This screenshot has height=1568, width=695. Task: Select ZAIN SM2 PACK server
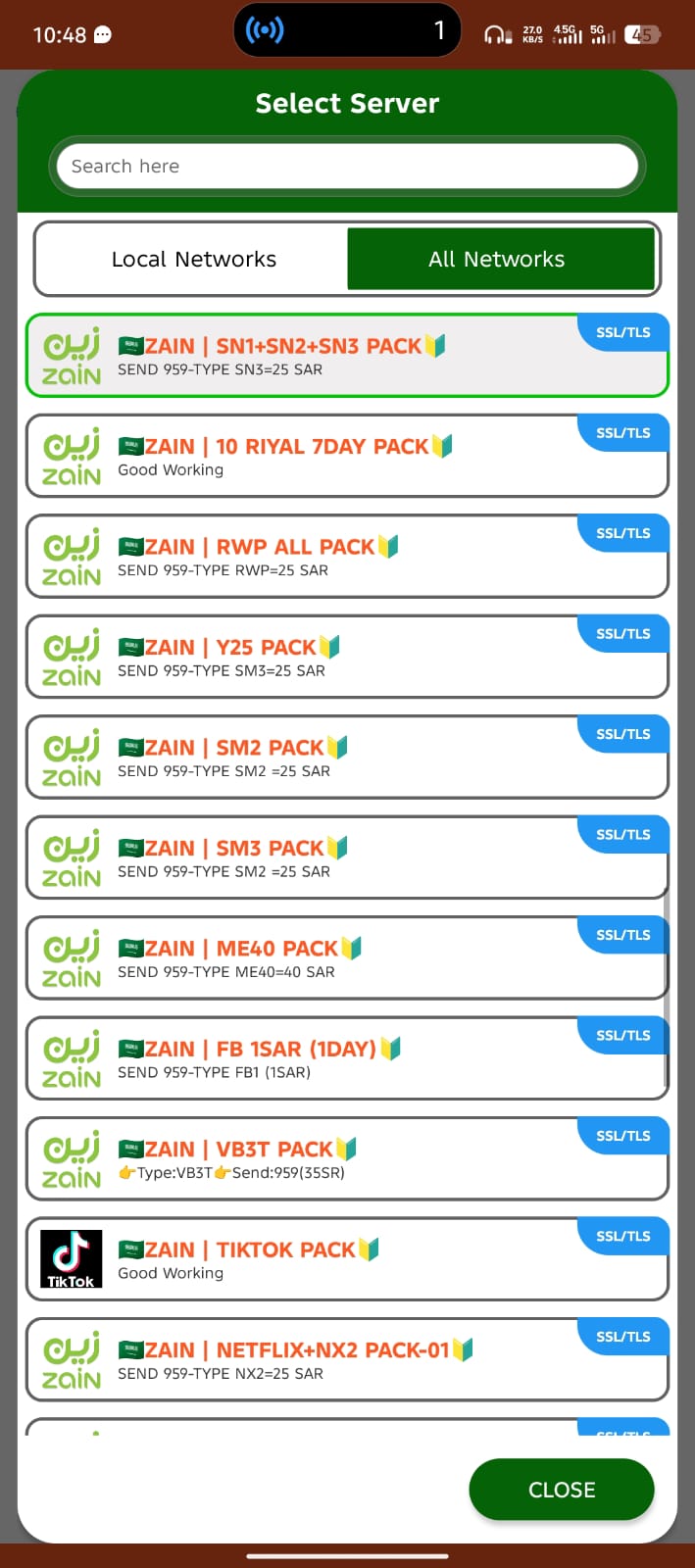coord(347,758)
